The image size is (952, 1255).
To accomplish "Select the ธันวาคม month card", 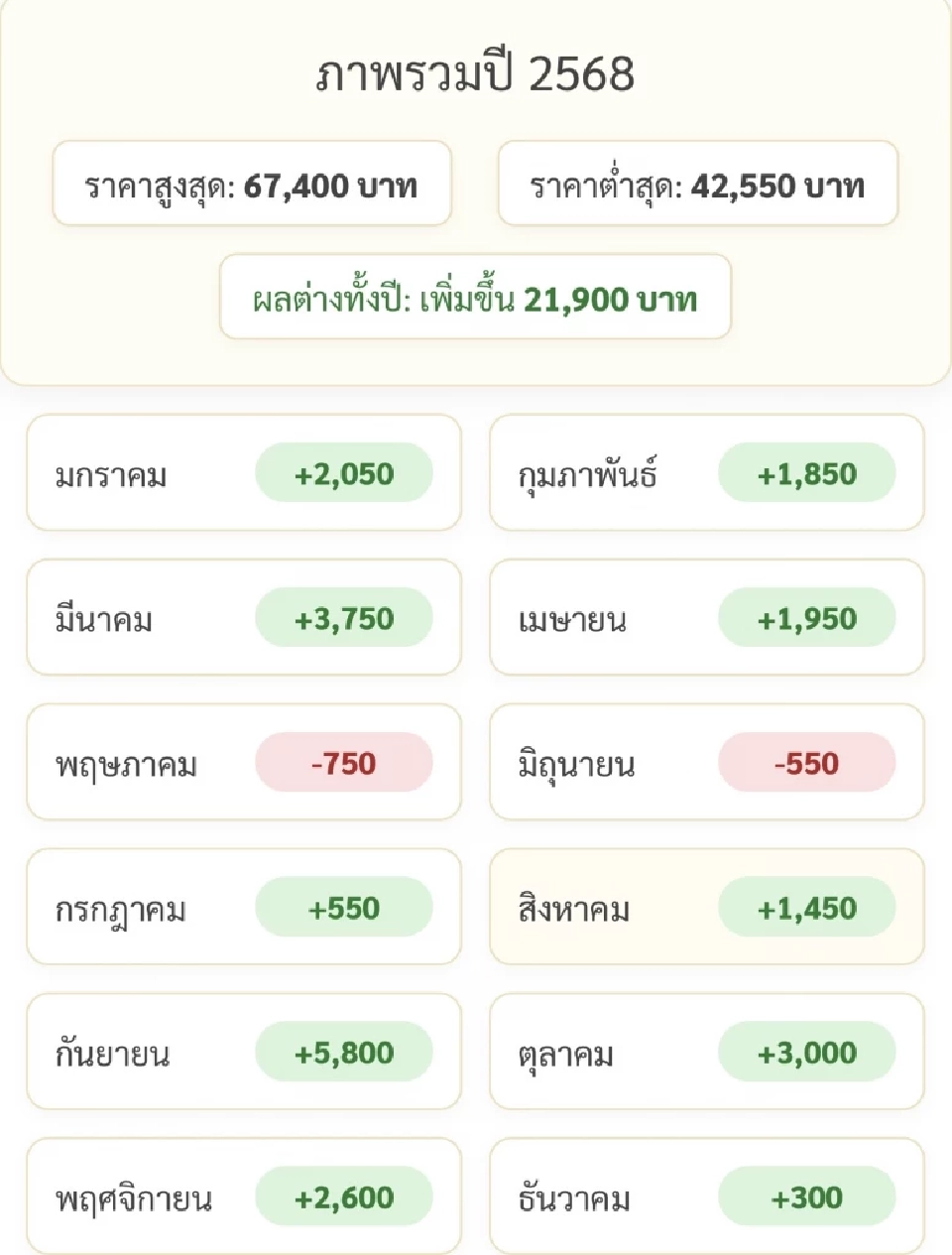I will [x=706, y=1196].
